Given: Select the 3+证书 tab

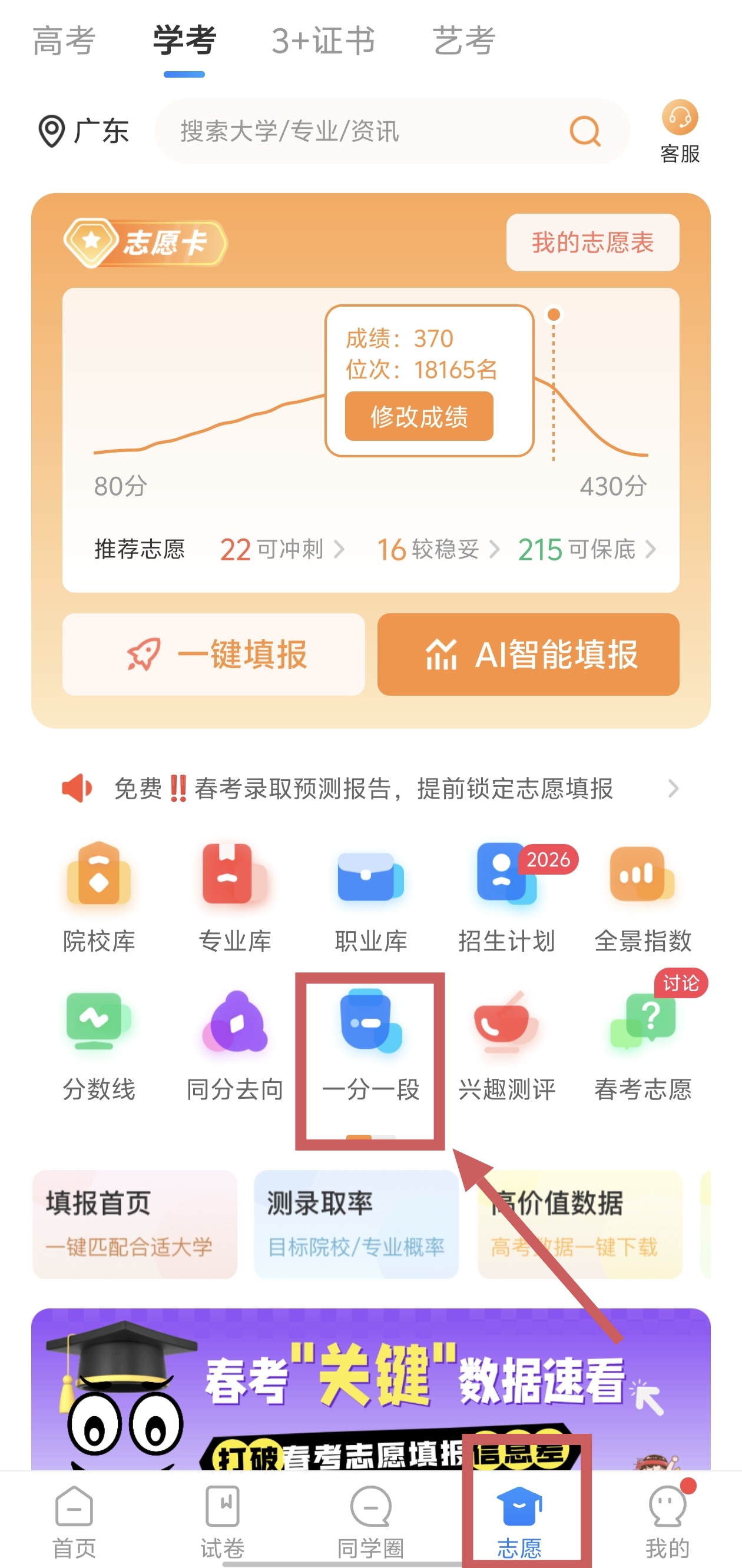Looking at the screenshot, I should tap(323, 41).
